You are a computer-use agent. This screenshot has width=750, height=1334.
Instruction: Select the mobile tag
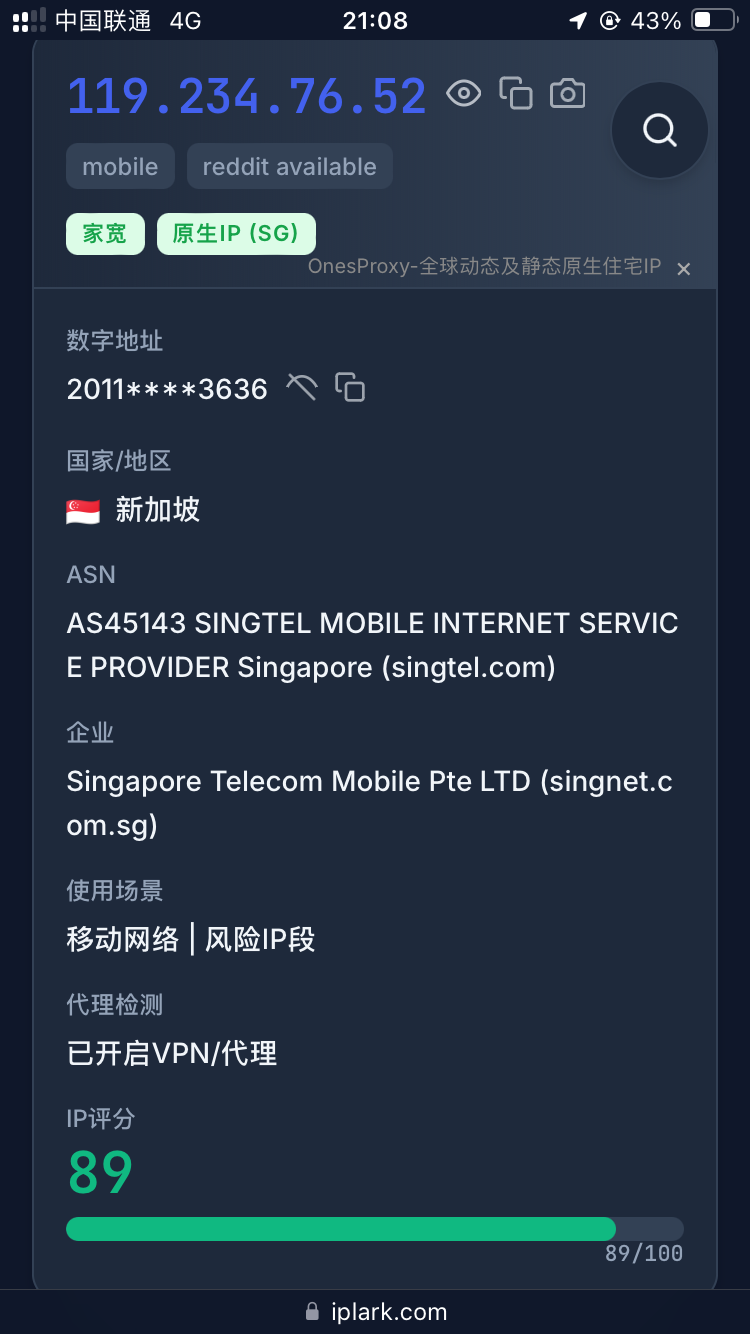(120, 166)
